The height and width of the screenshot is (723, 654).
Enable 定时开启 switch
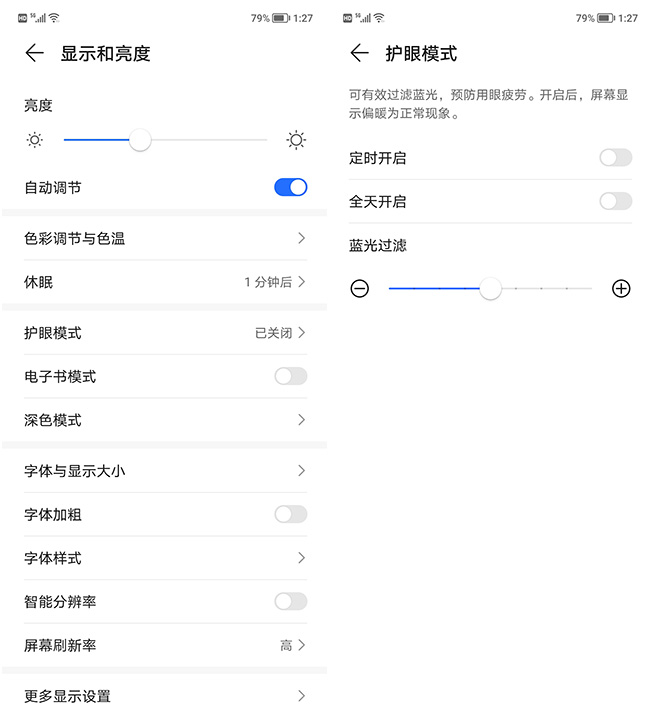(x=615, y=158)
